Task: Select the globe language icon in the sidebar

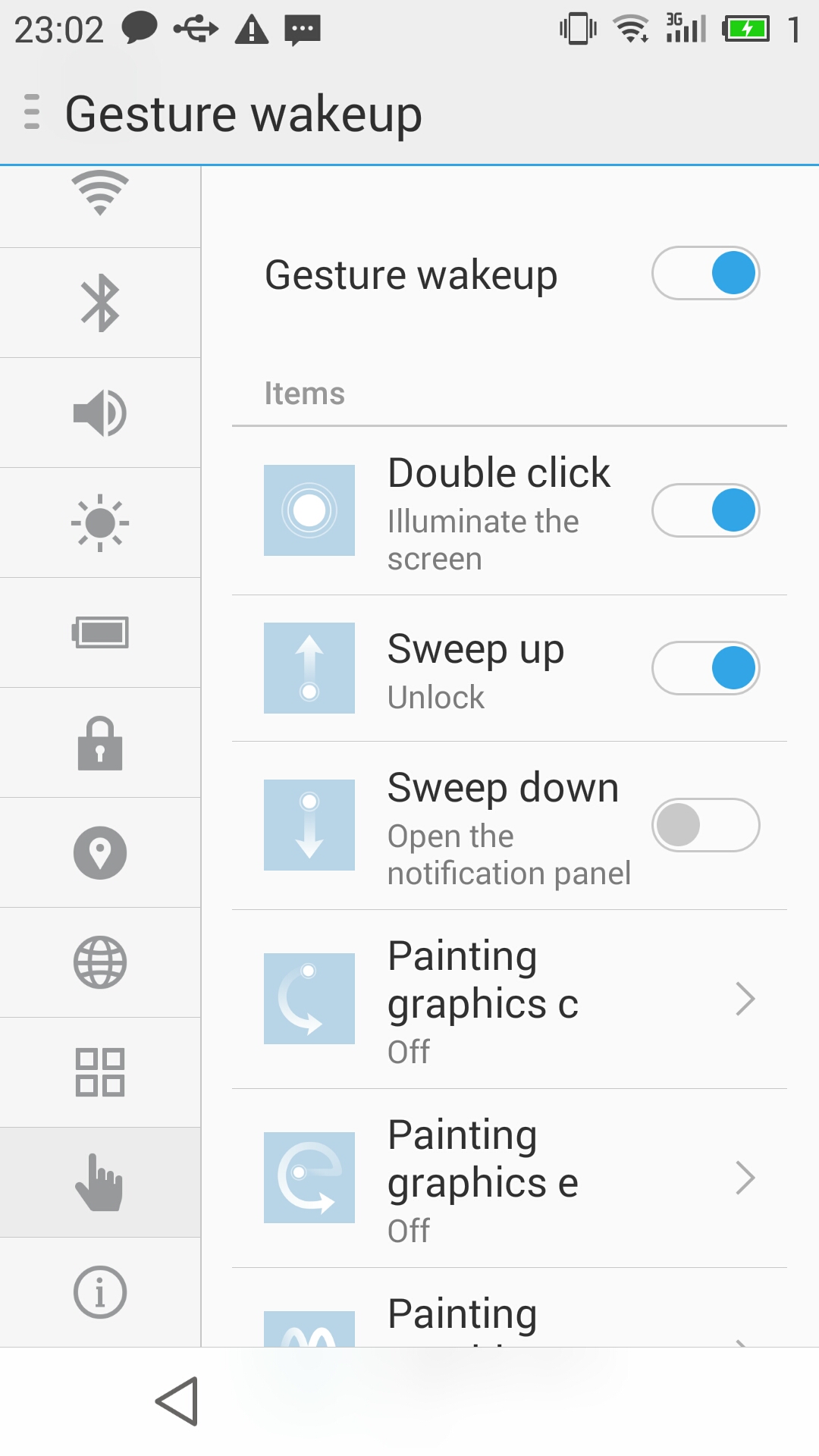Action: 100,963
